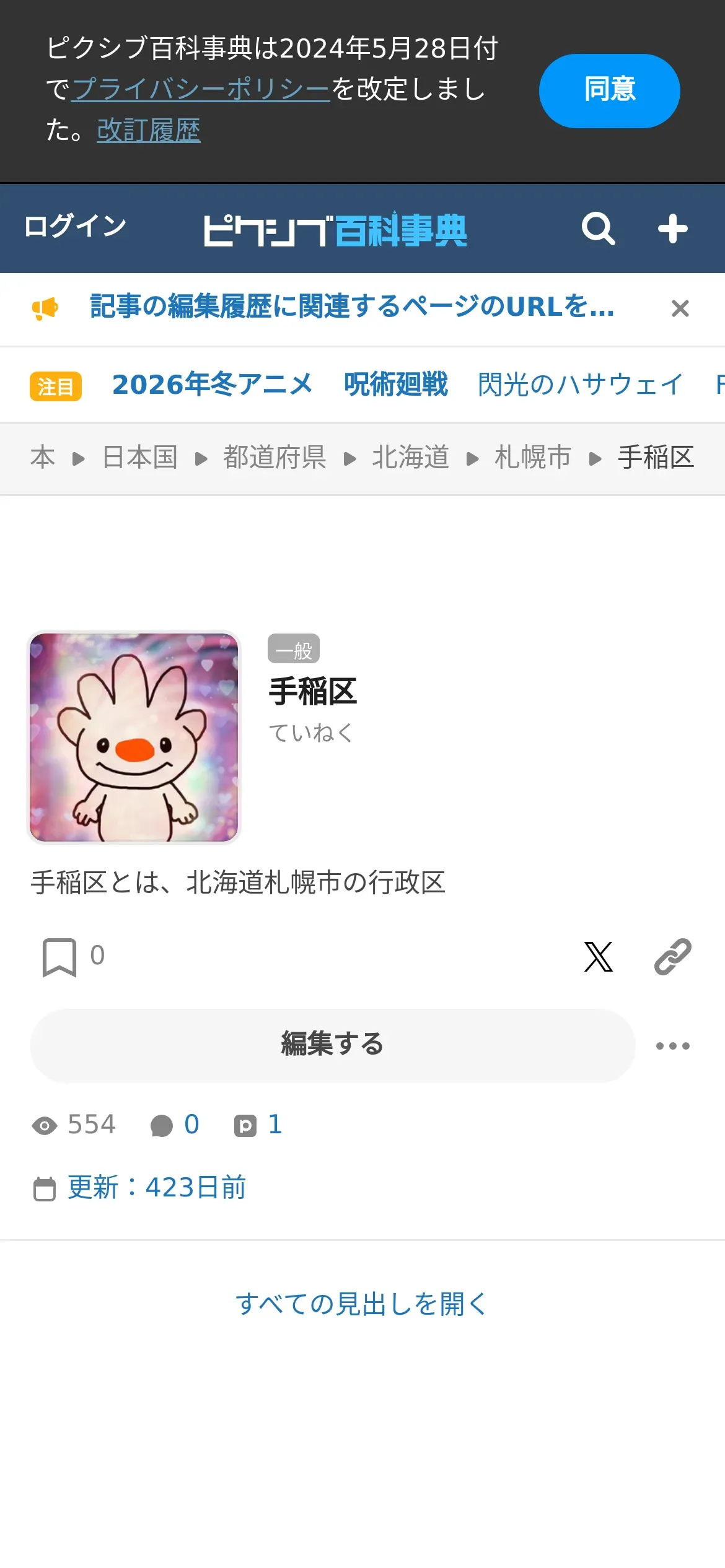Open the 更新:423日前 history link

click(x=156, y=1188)
